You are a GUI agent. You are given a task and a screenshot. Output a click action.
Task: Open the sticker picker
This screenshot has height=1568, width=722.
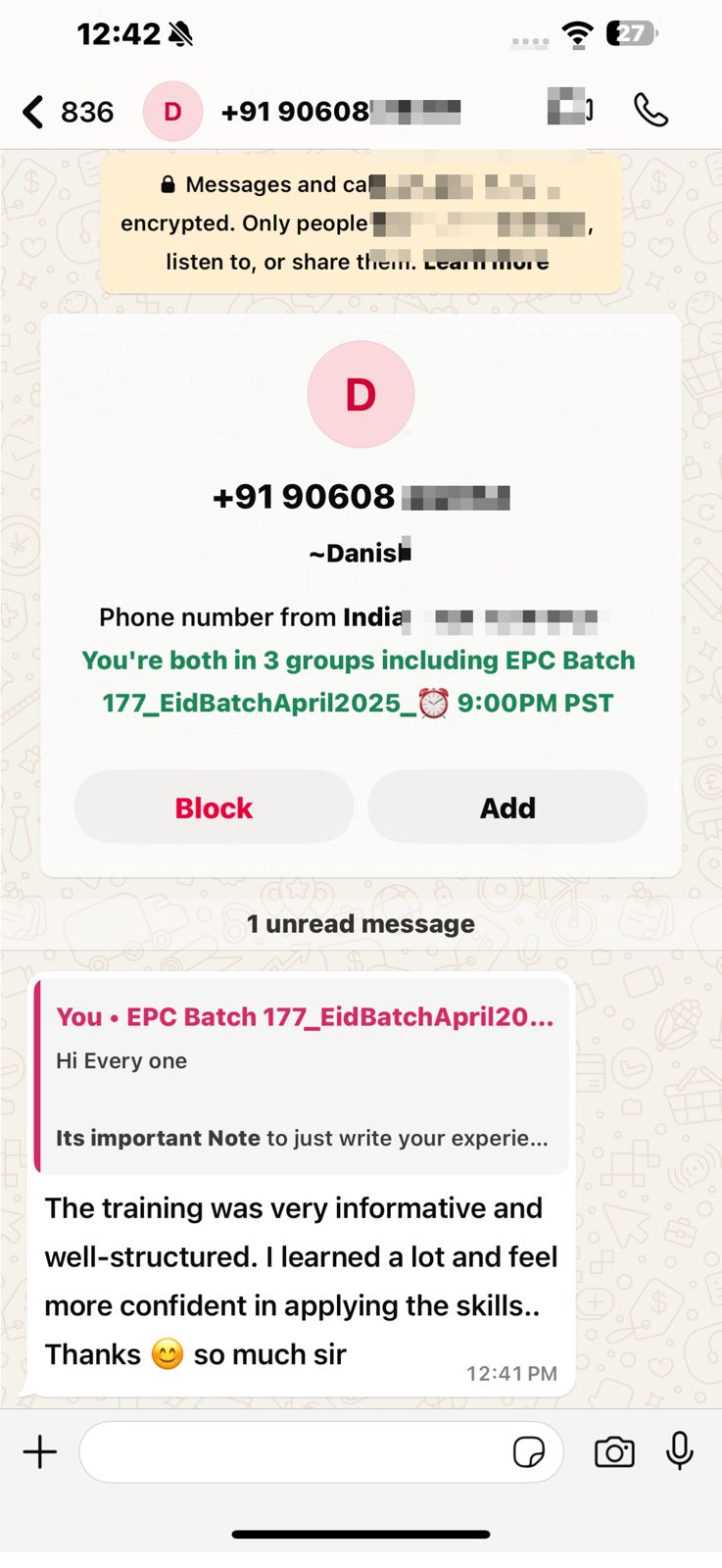[529, 1451]
